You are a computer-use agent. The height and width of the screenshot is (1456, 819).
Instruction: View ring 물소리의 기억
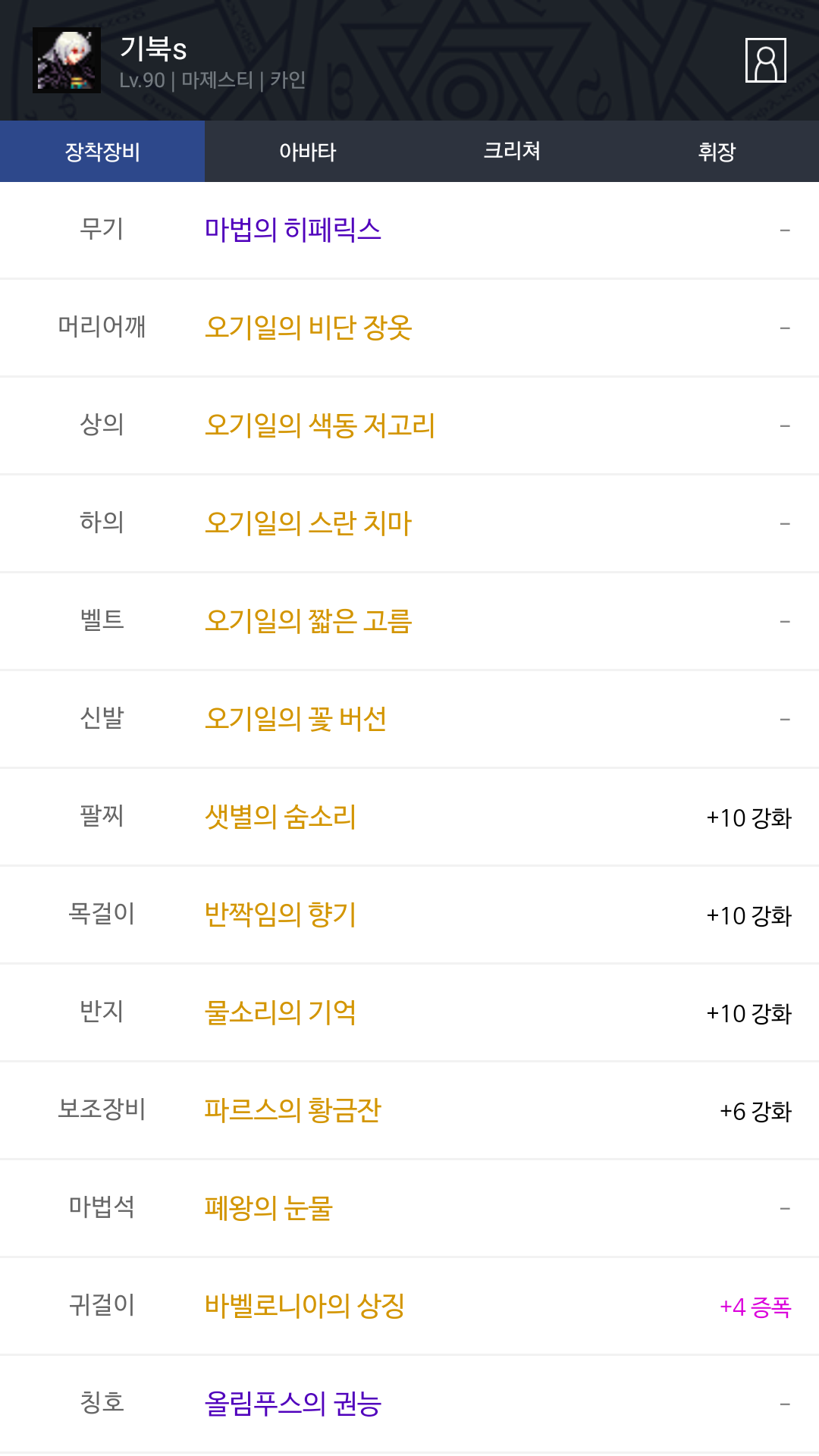[409, 1012]
